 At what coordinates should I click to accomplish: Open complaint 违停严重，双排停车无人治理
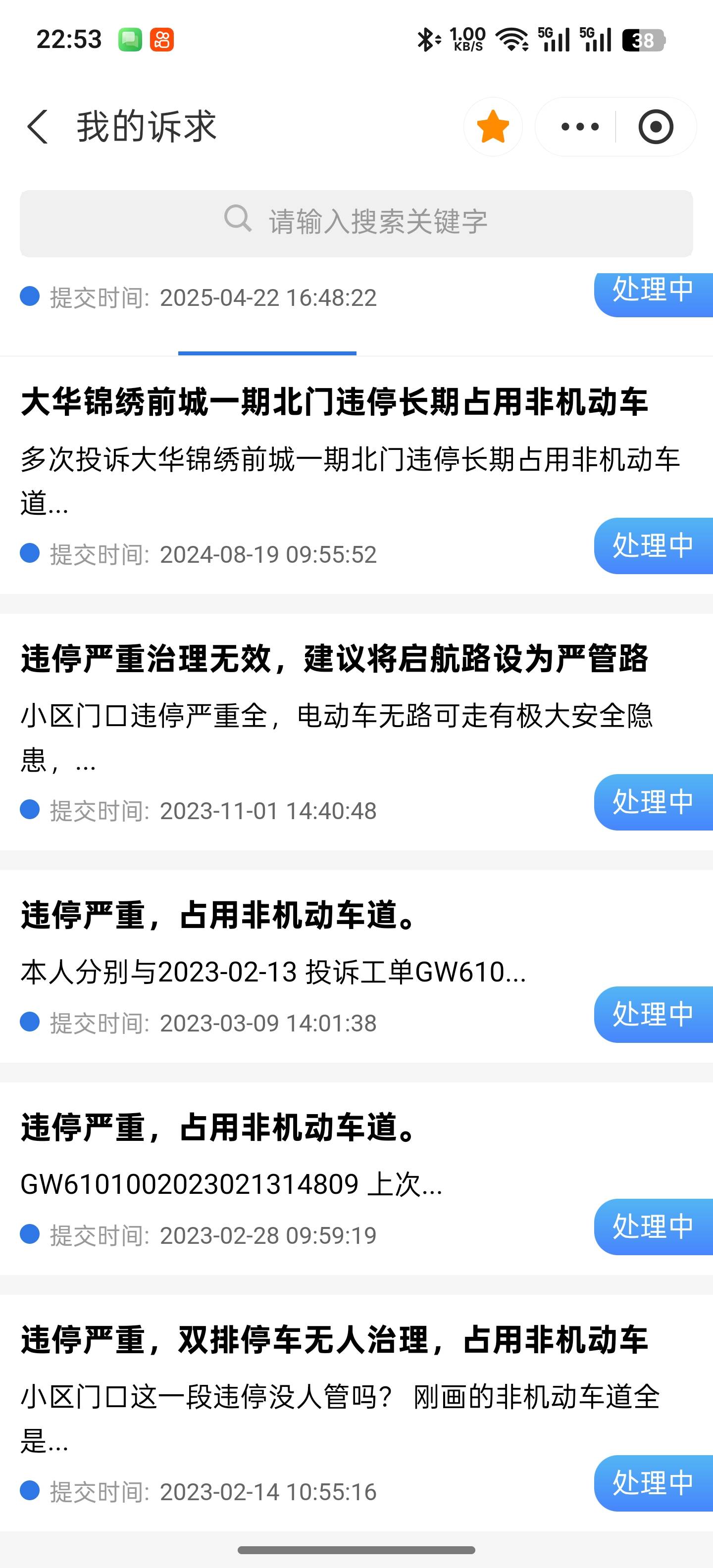coord(334,1340)
